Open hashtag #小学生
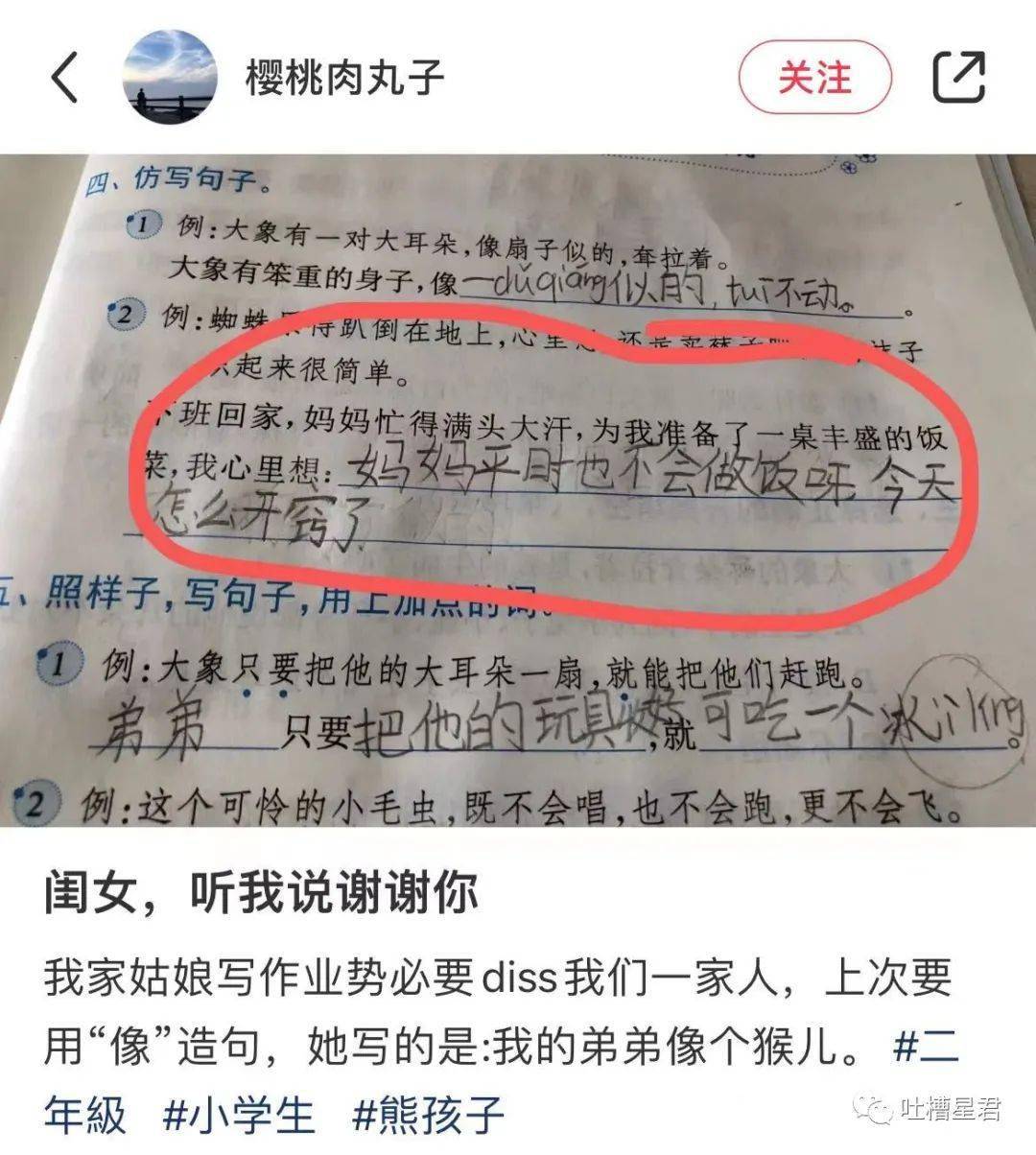Viewport: 1036px width, 1155px height. pyautogui.click(x=239, y=1116)
